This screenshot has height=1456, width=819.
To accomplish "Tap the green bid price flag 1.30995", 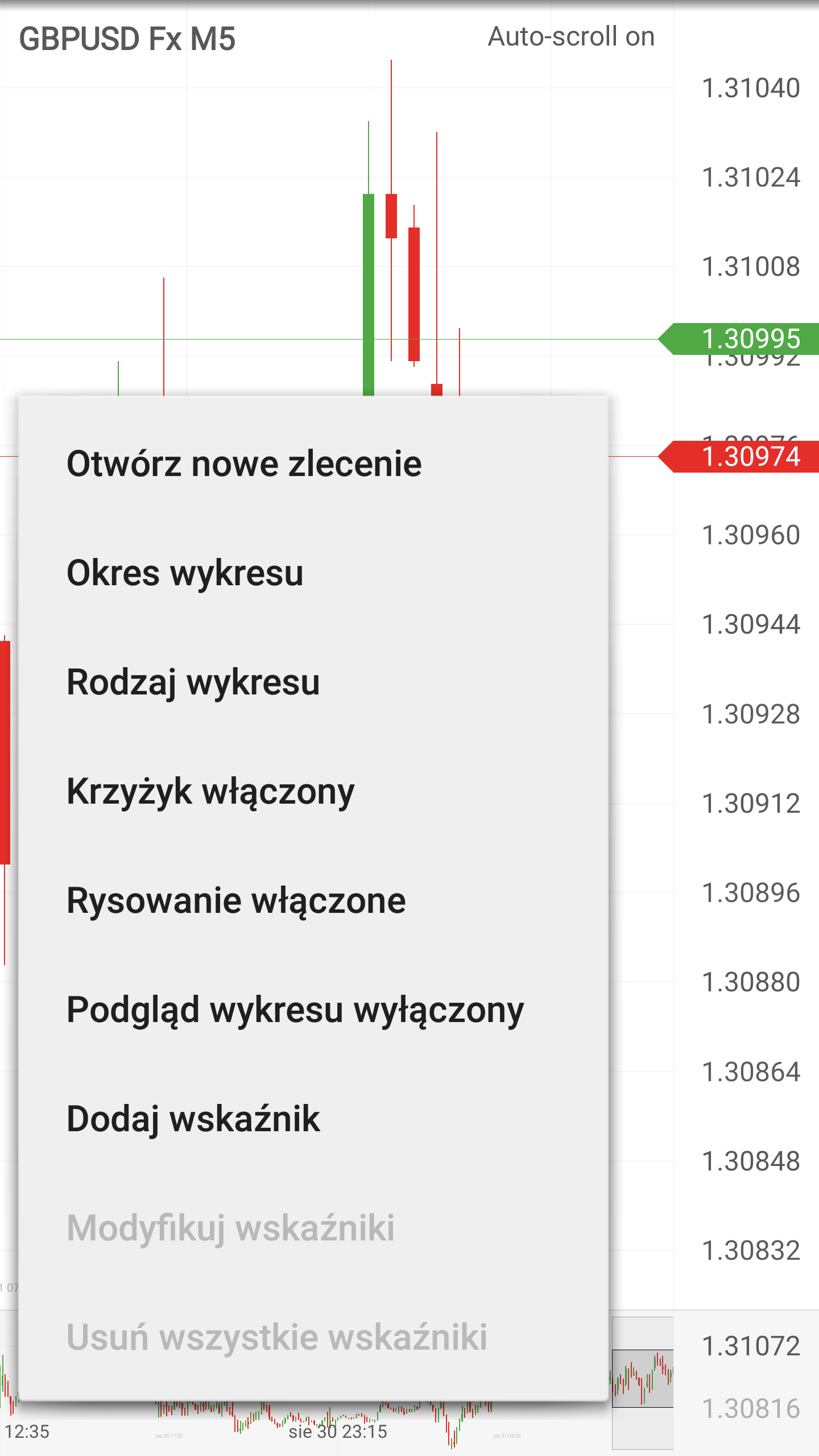I will point(745,340).
